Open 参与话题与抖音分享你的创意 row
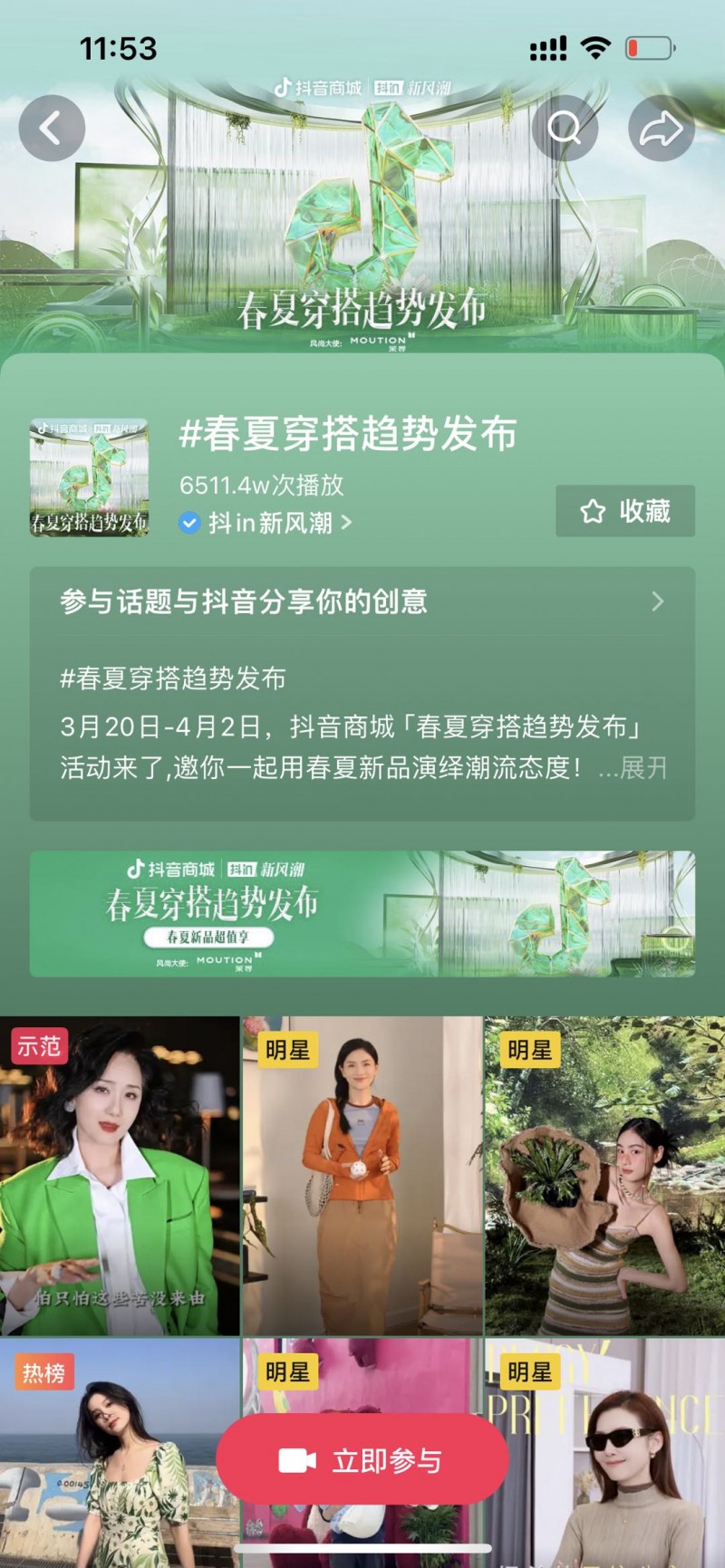This screenshot has width=725, height=1568. click(362, 601)
